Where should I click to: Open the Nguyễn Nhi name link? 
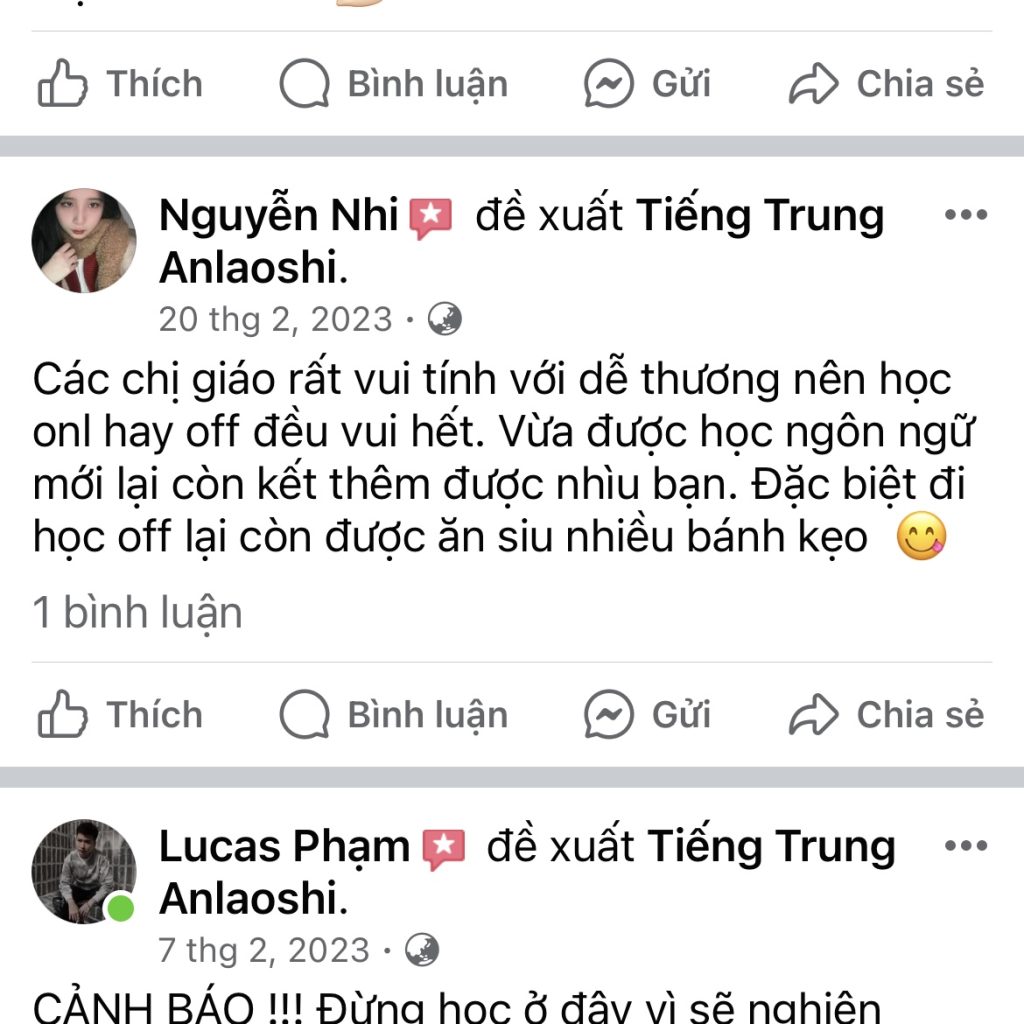tap(278, 216)
